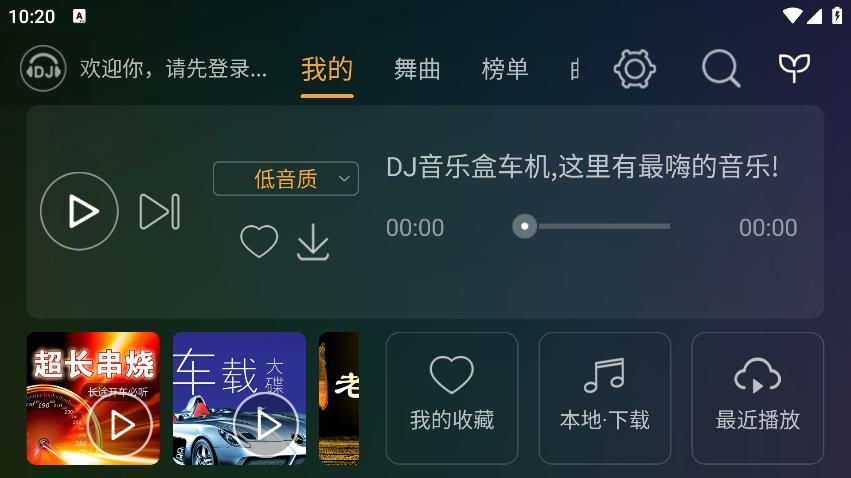Play the 超长串烧 album
The image size is (851, 478).
coord(93,398)
